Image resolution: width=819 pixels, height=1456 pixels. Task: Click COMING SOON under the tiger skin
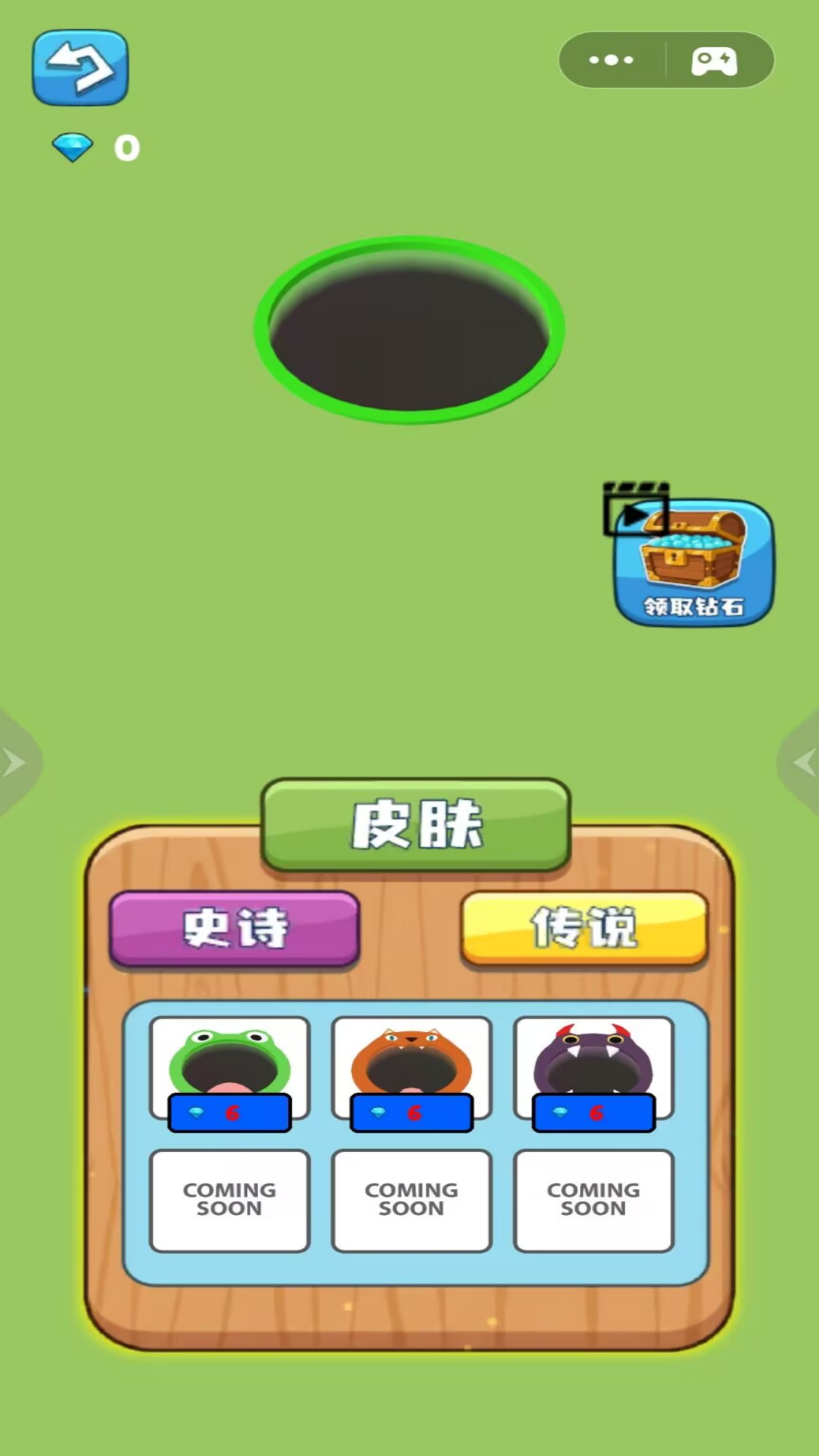(x=411, y=1200)
